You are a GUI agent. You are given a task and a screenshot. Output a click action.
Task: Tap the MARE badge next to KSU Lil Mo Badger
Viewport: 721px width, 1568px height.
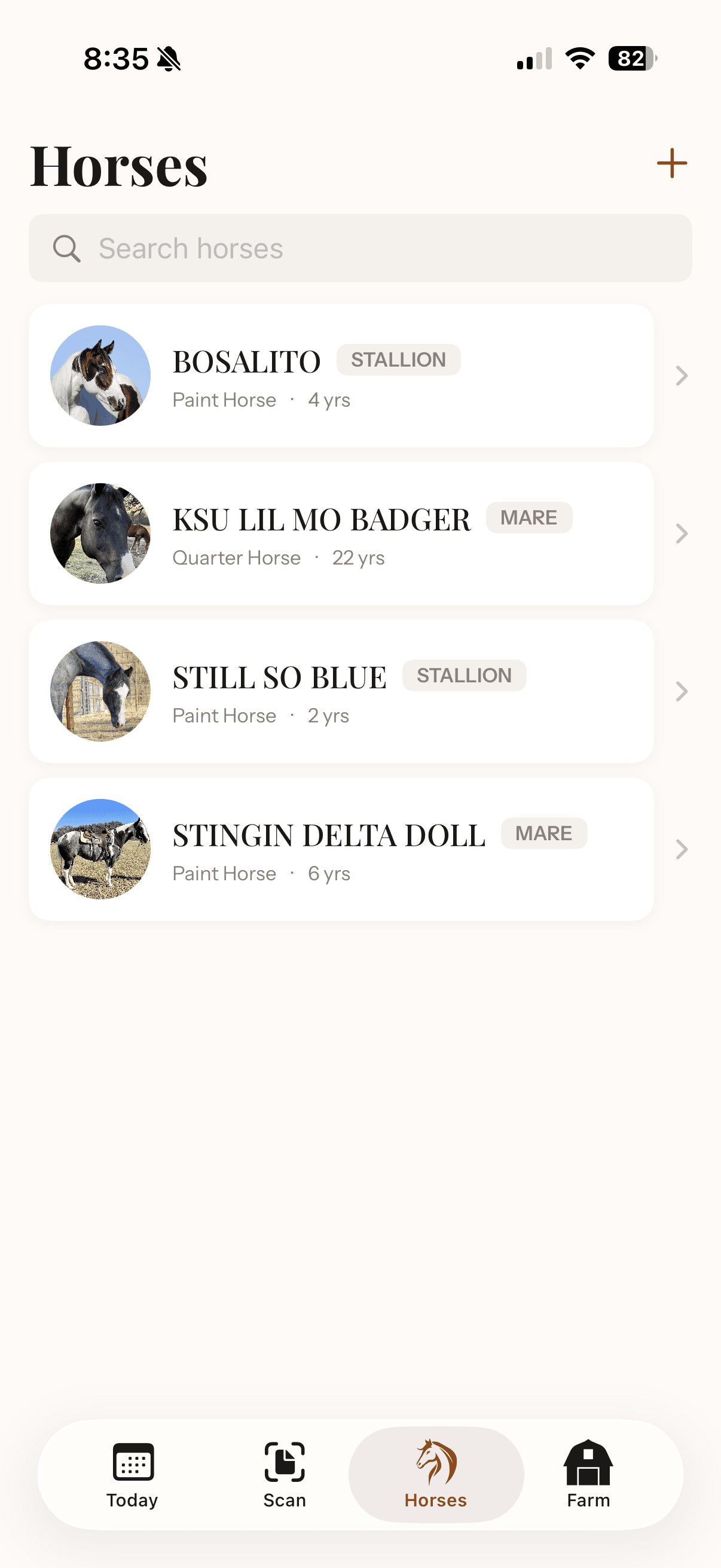(x=528, y=517)
